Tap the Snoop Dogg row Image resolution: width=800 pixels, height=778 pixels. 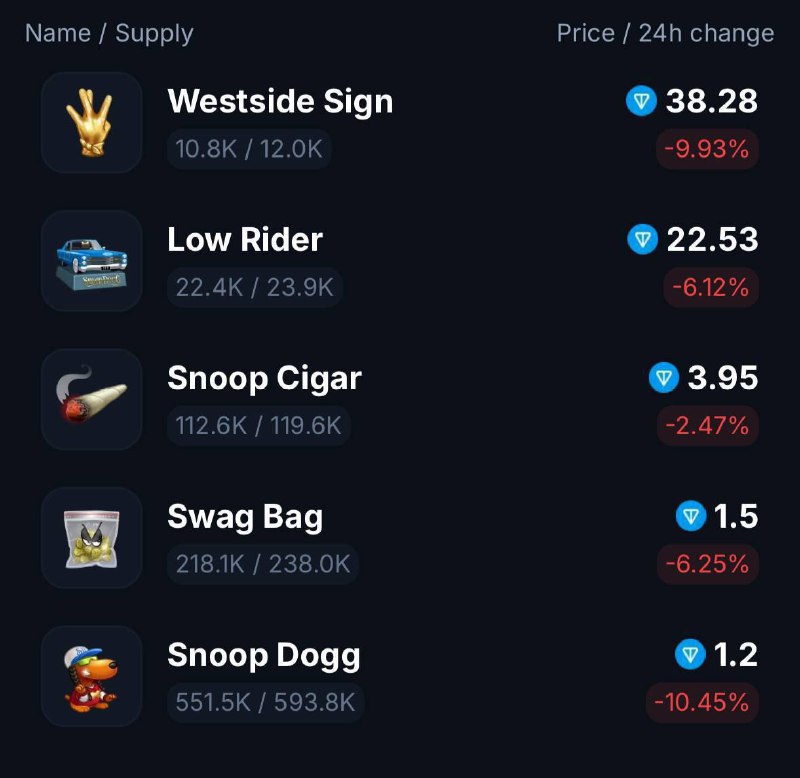(x=264, y=656)
